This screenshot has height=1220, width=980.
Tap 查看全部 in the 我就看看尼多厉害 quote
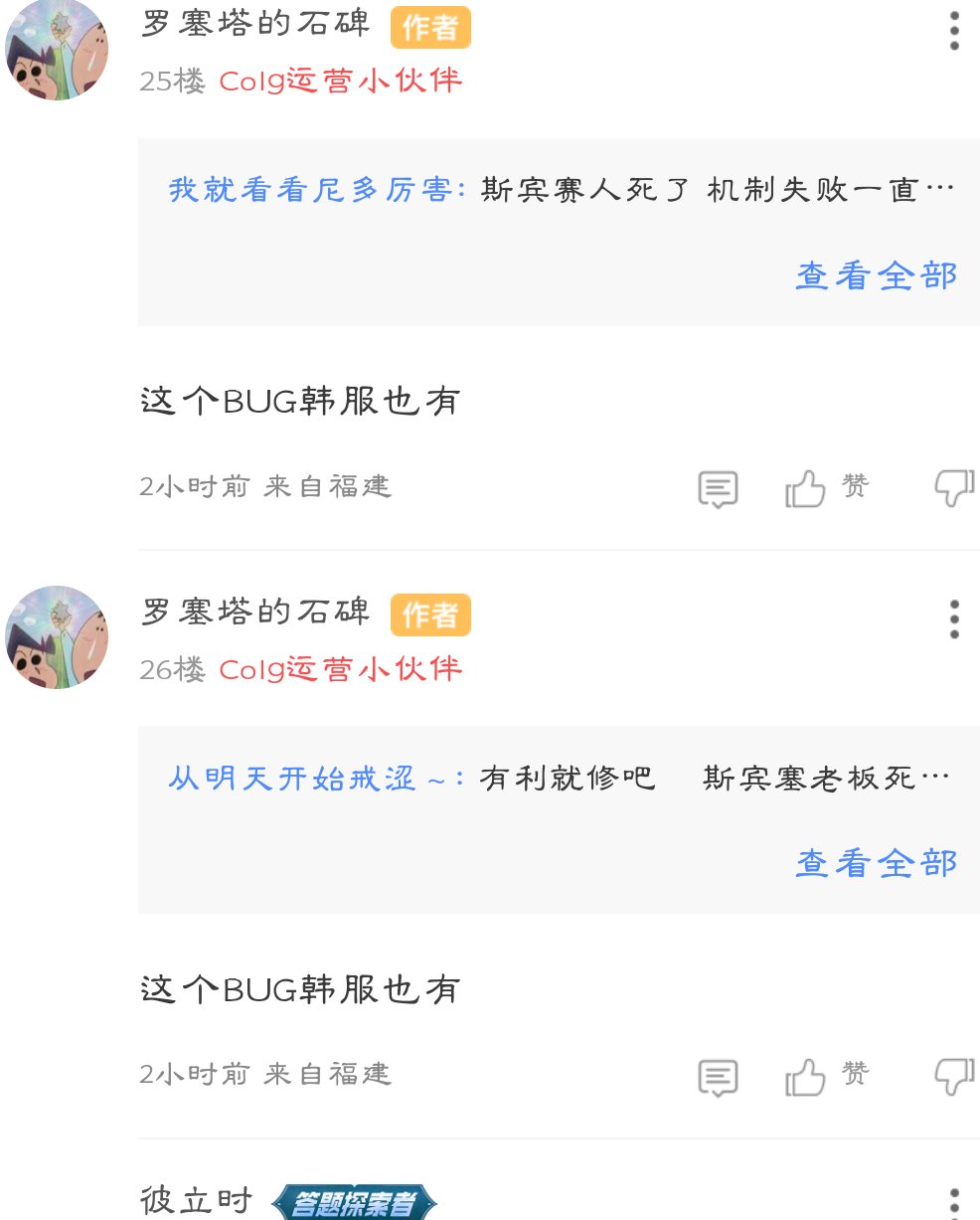[x=876, y=275]
